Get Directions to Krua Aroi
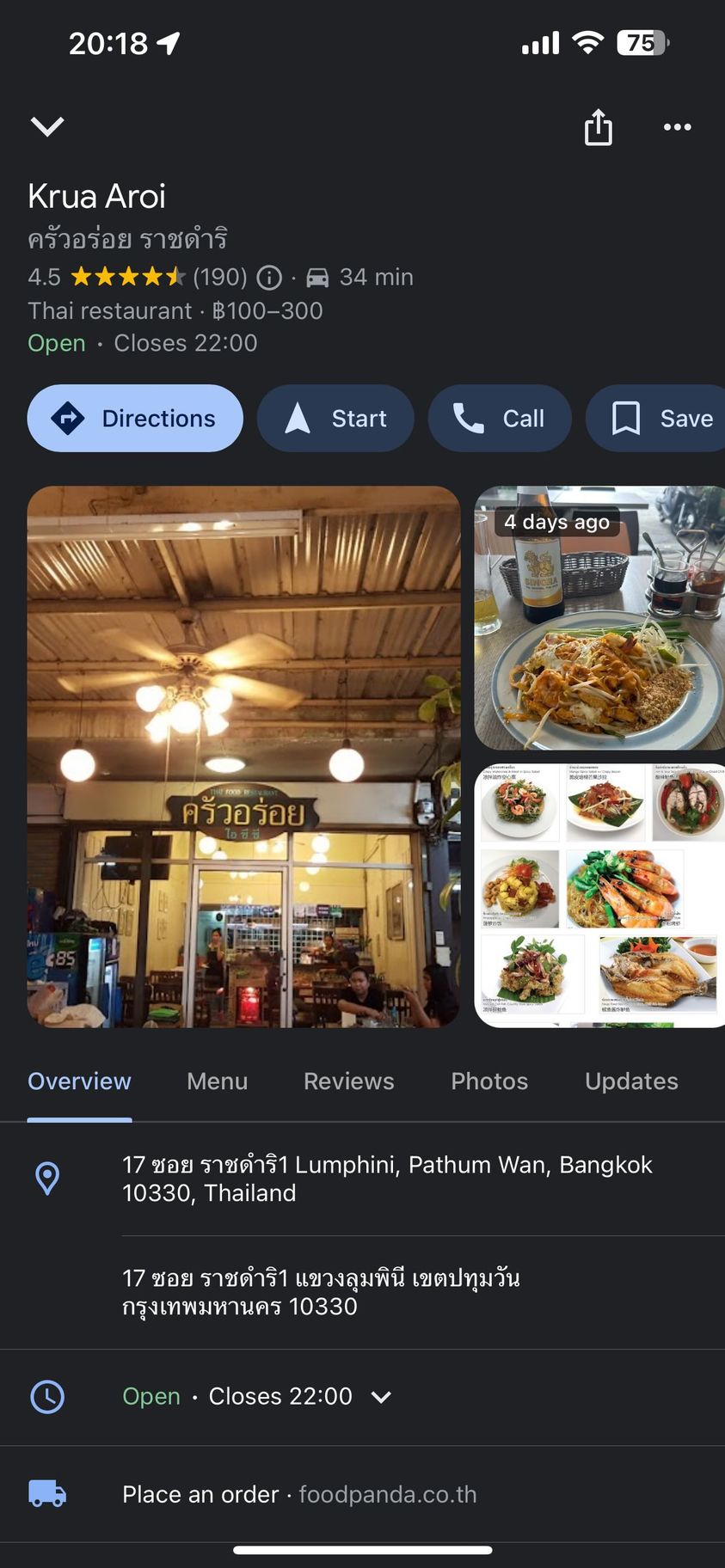 pos(135,419)
